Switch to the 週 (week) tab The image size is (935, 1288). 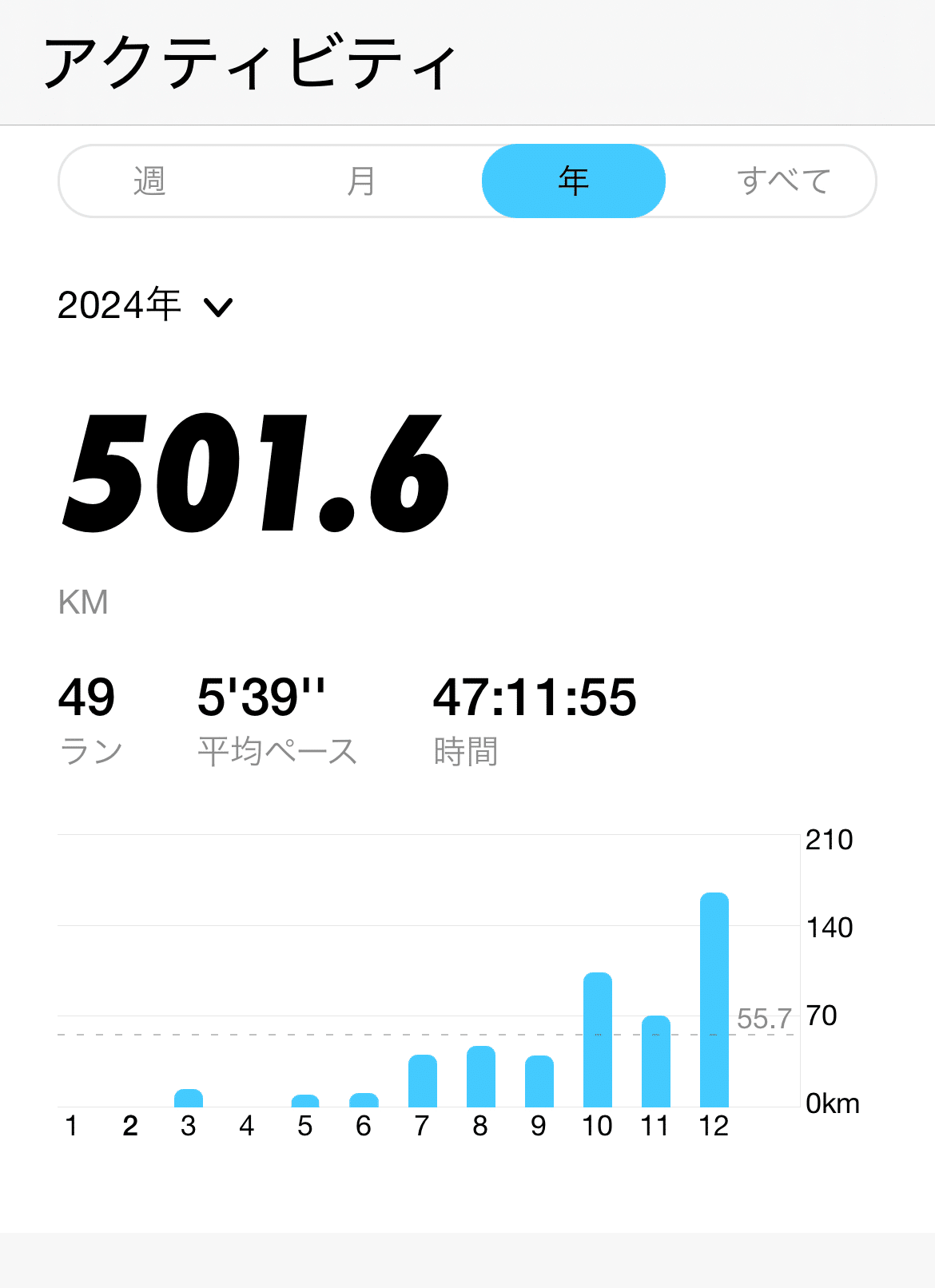click(x=149, y=181)
